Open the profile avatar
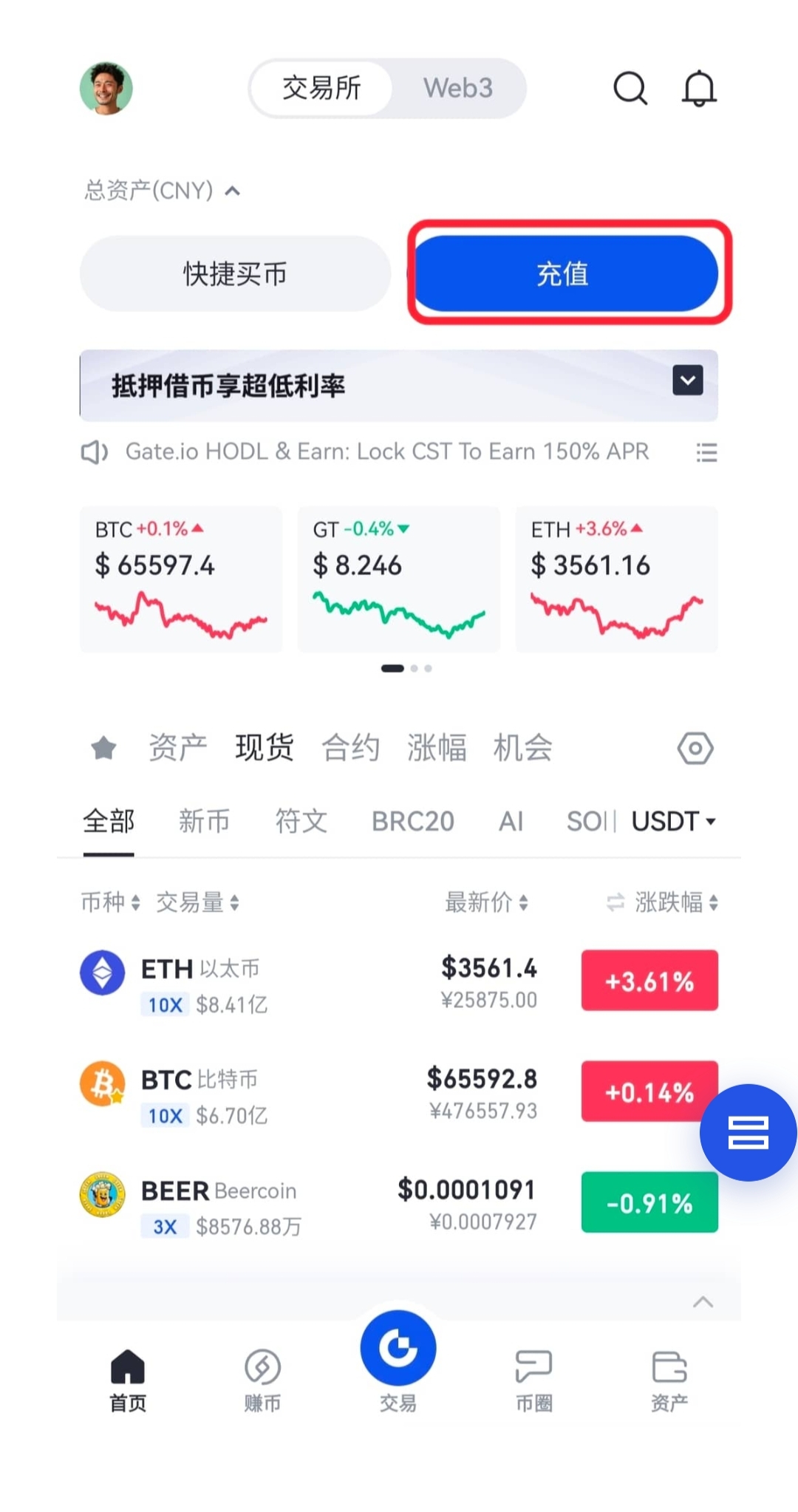The width and height of the screenshot is (798, 1512). (x=106, y=89)
